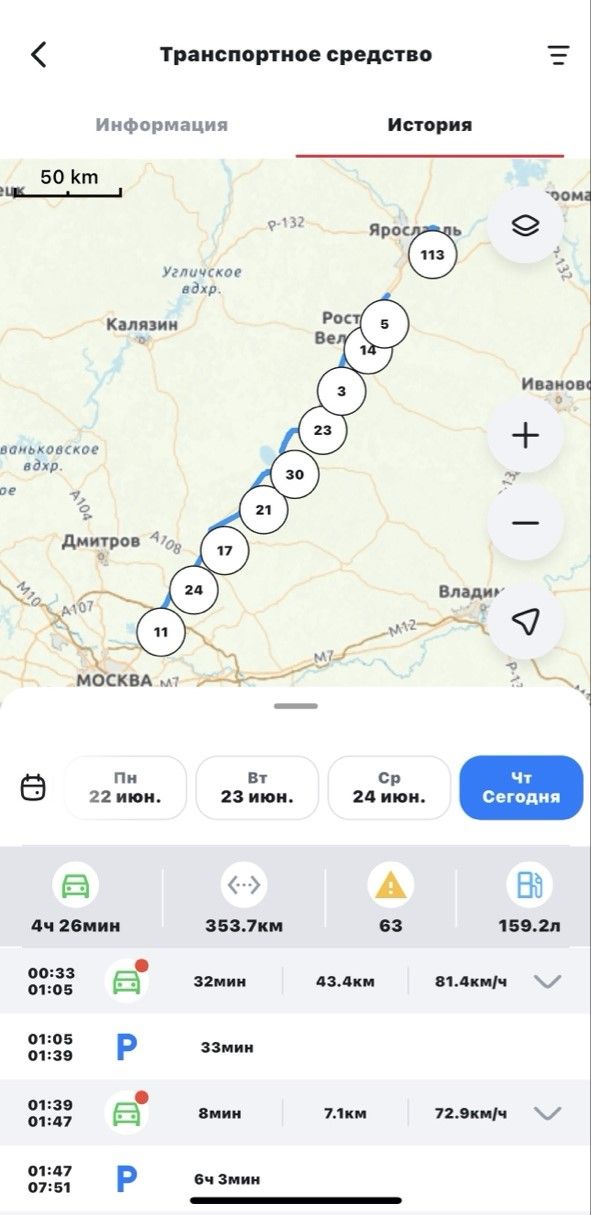Zoom in on the map

525,435
